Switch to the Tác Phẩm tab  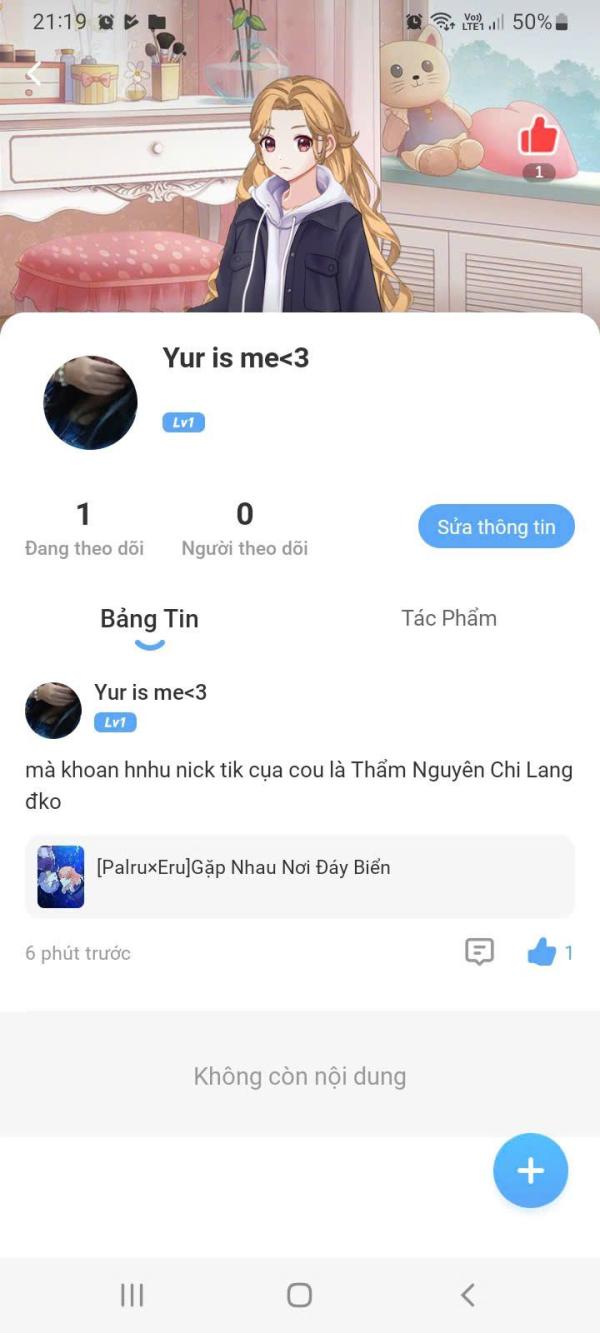[449, 618]
